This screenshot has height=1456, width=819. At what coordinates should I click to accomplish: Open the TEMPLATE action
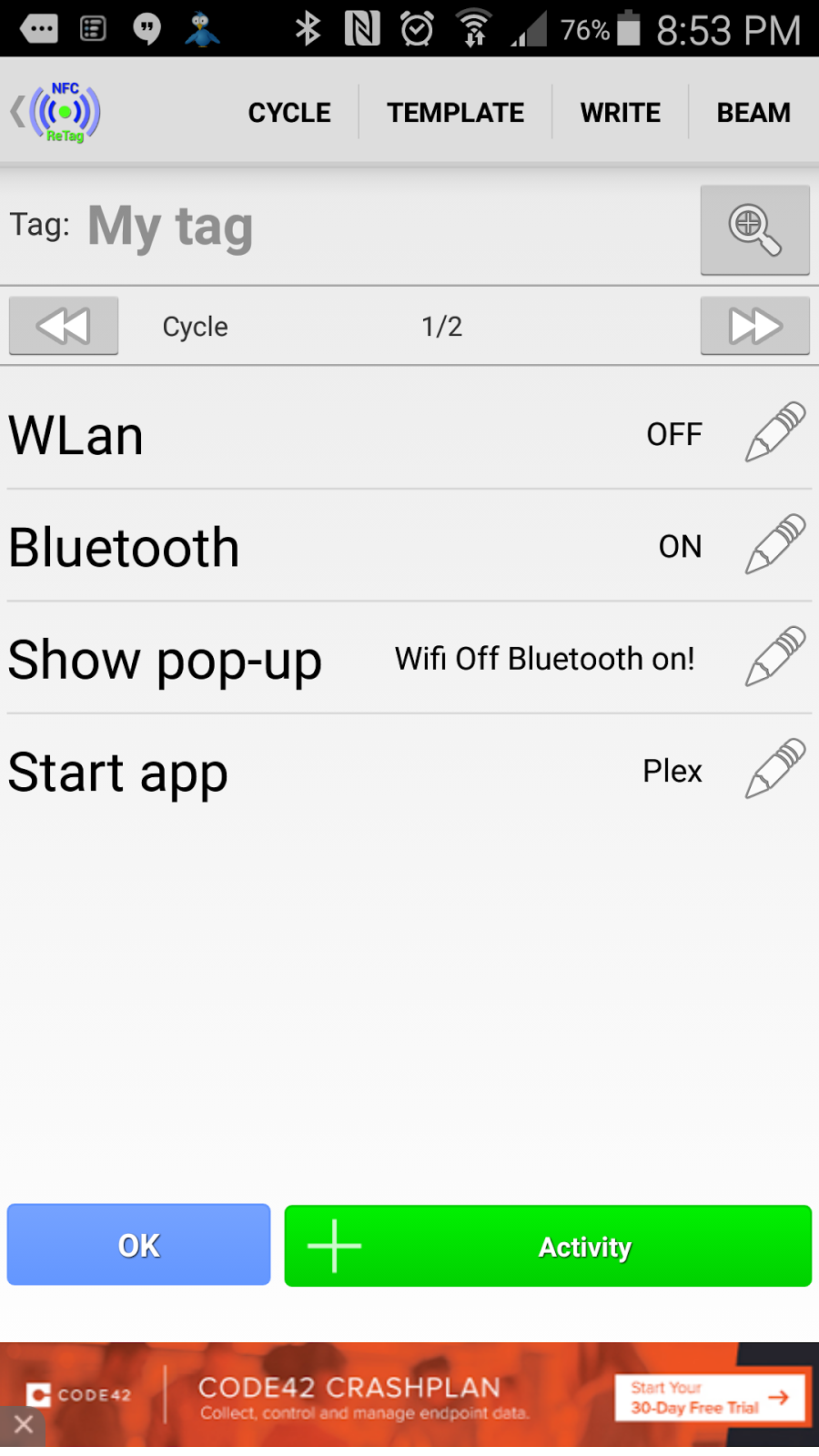455,113
